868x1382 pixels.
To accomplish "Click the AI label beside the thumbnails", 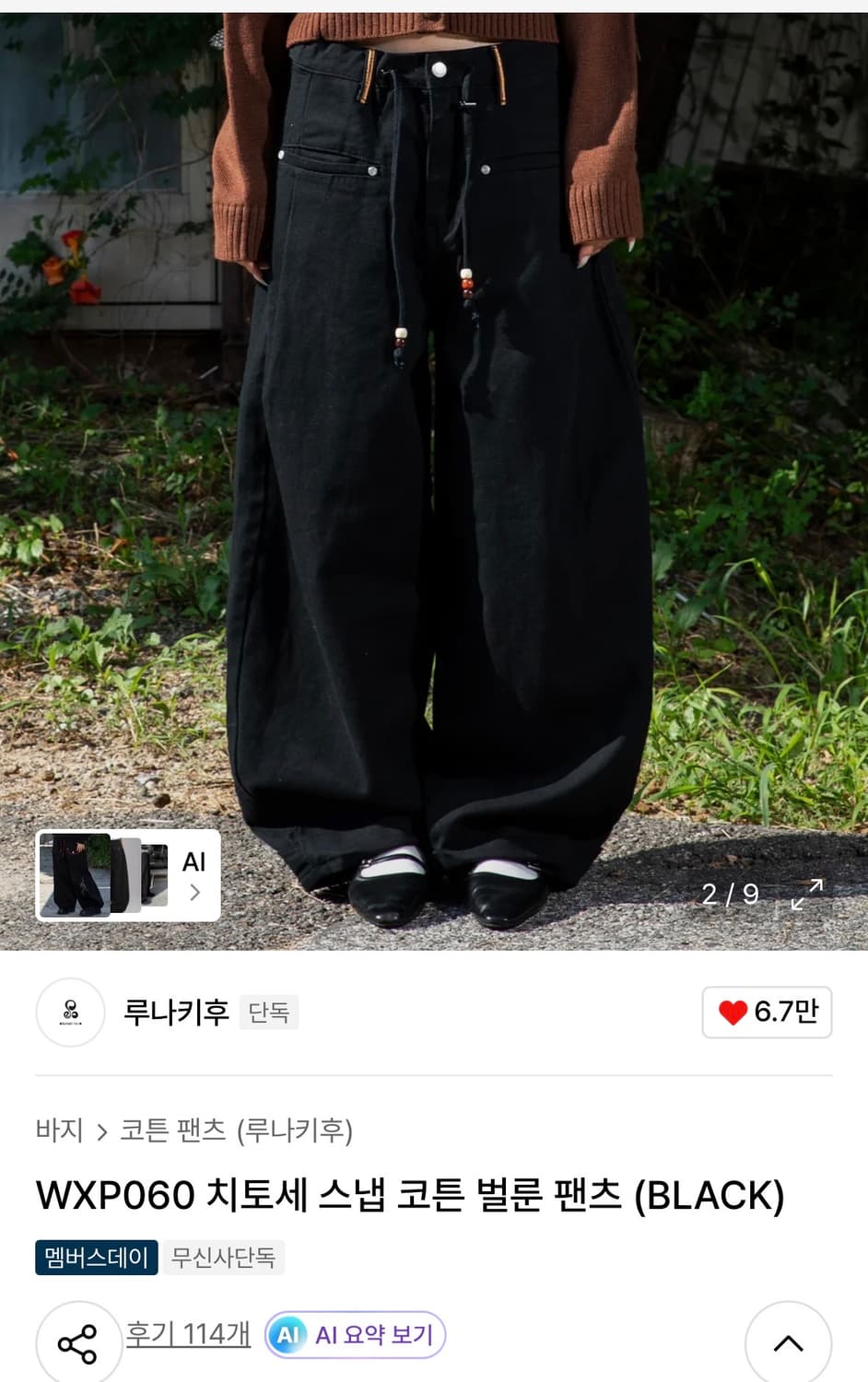I will (x=194, y=862).
